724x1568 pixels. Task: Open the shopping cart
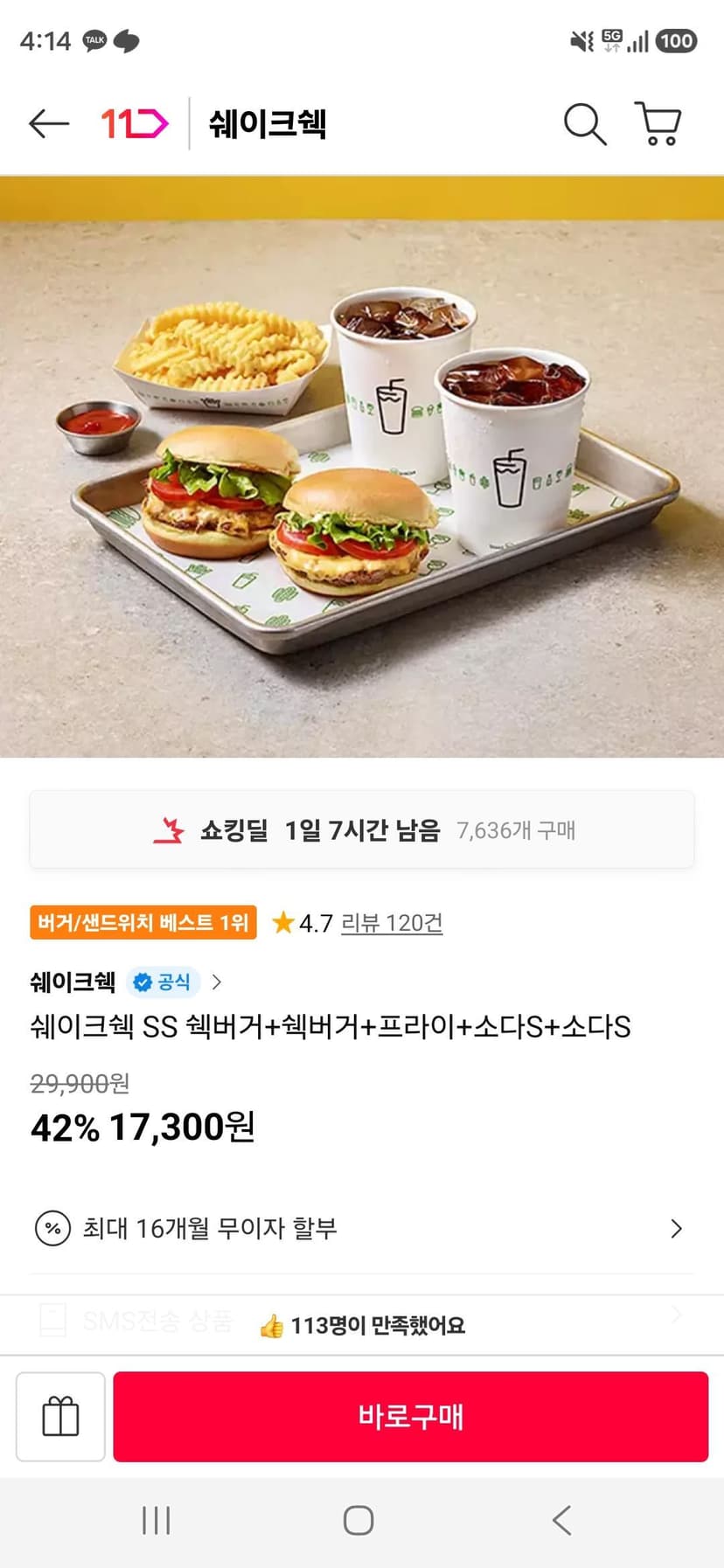click(658, 123)
